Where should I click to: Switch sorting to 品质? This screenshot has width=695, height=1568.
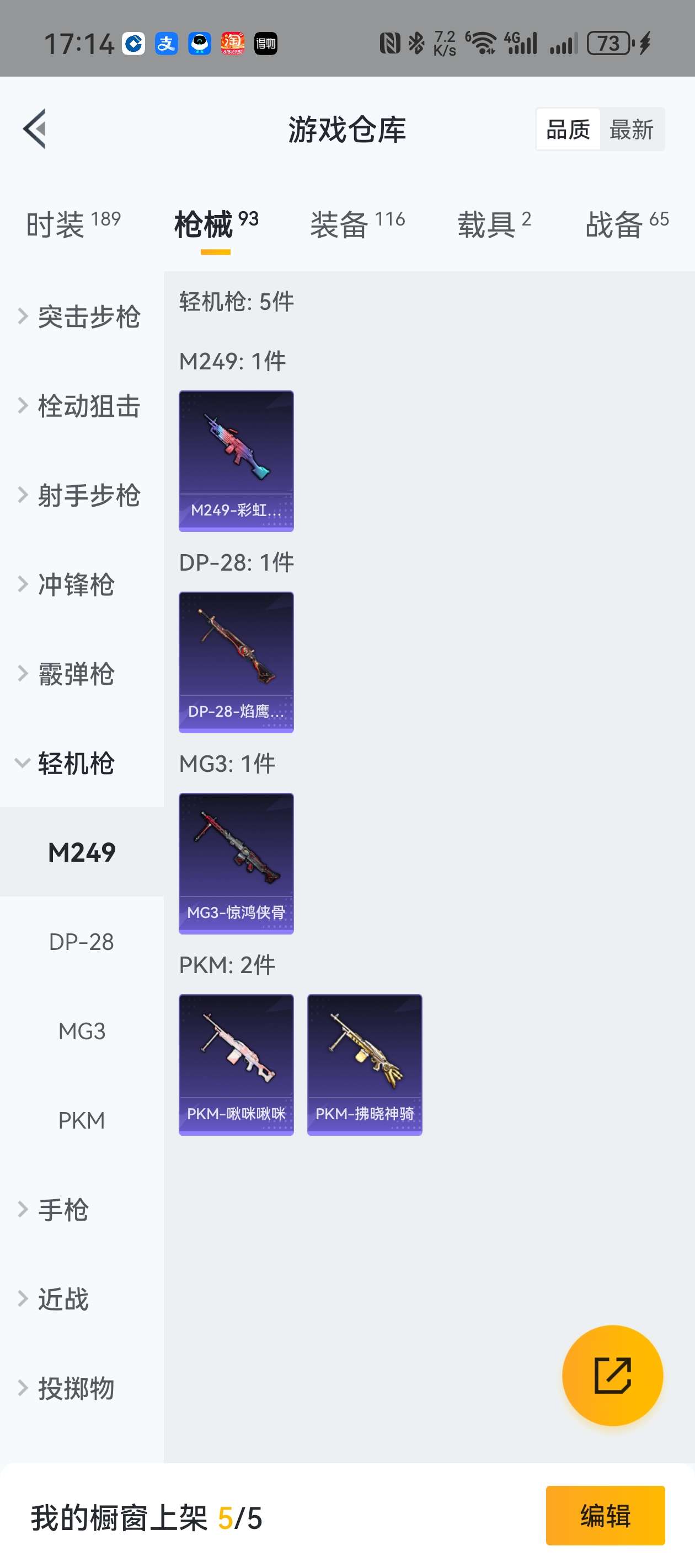pos(568,129)
